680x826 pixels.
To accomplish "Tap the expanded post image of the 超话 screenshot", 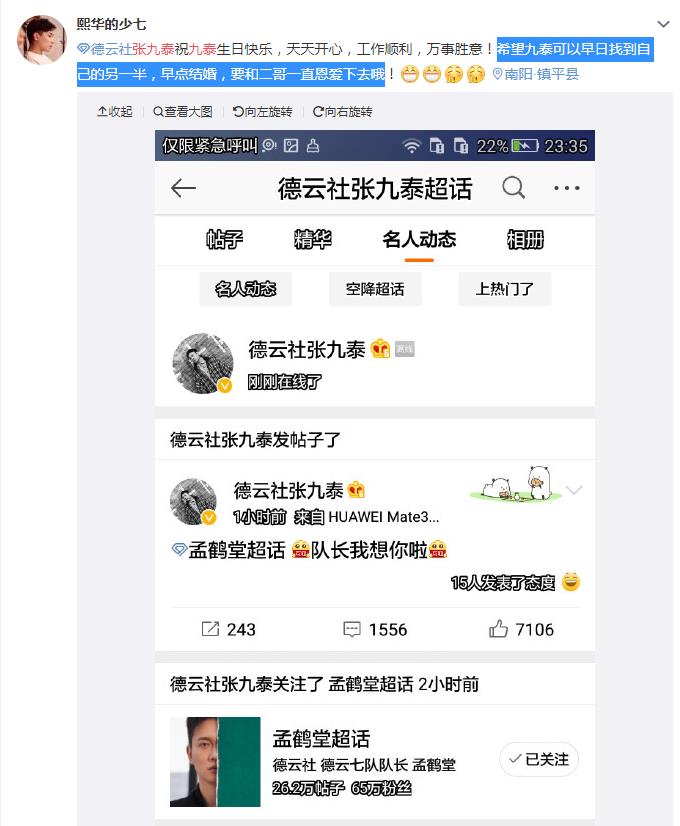I will tap(374, 470).
